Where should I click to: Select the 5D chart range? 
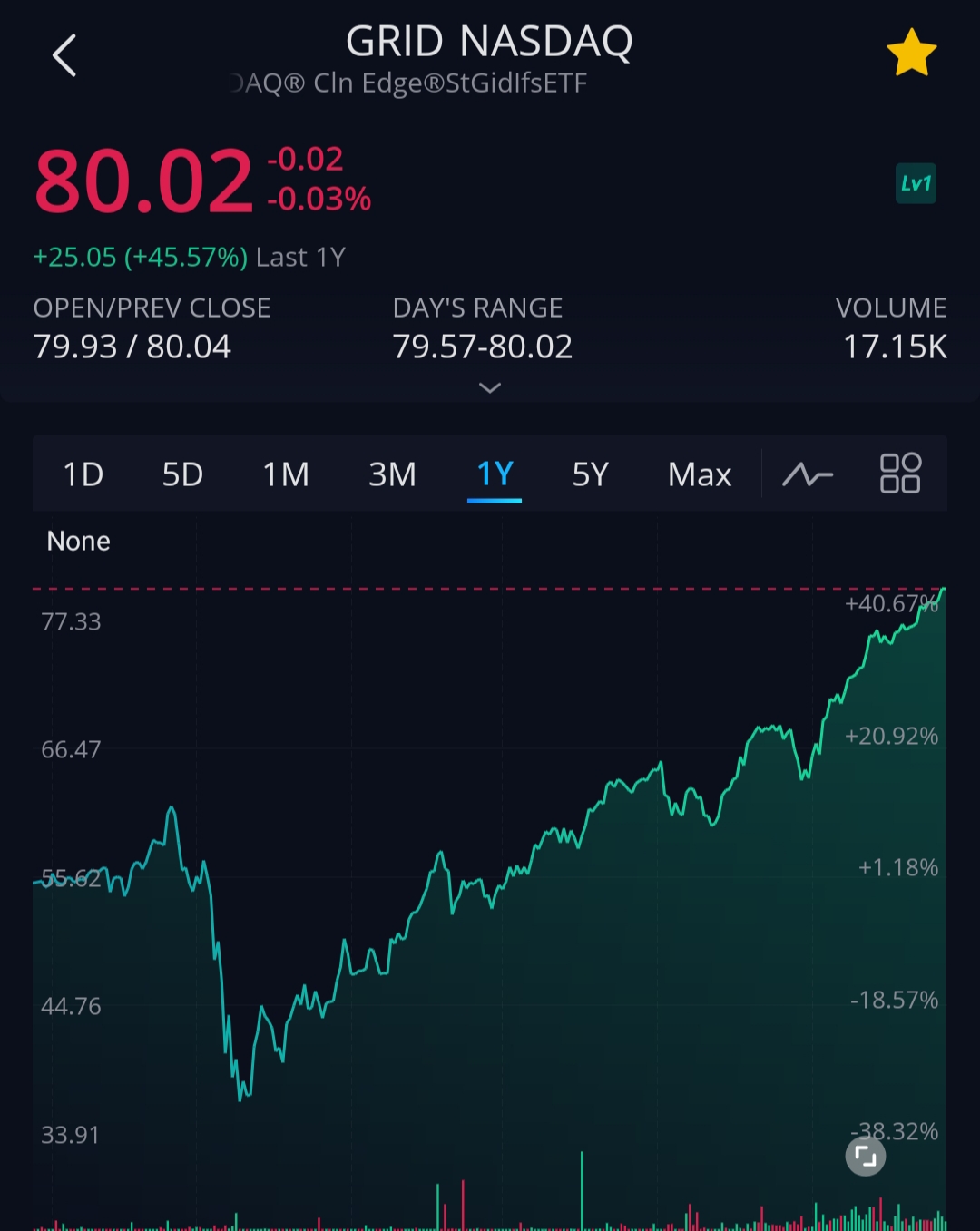pyautogui.click(x=182, y=474)
